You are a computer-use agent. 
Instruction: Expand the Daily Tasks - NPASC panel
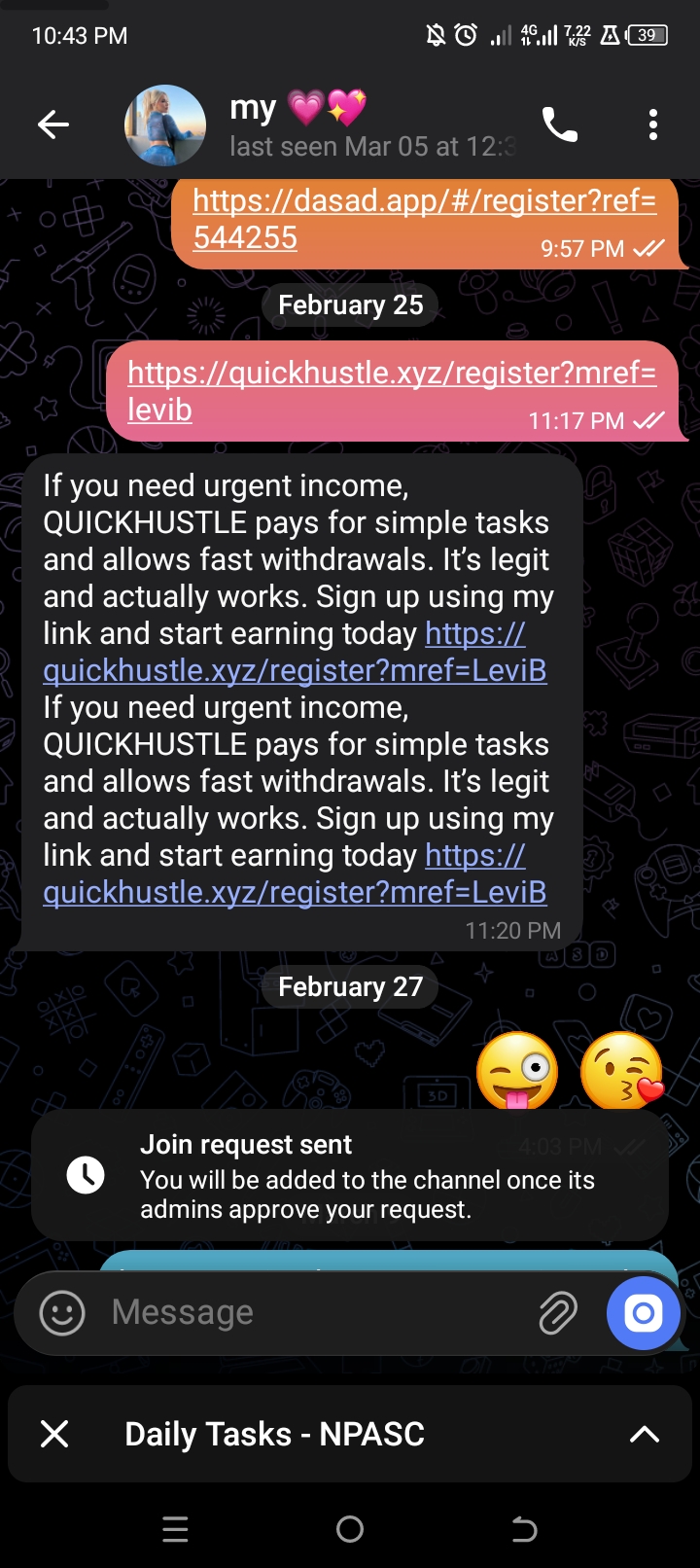[x=644, y=1434]
